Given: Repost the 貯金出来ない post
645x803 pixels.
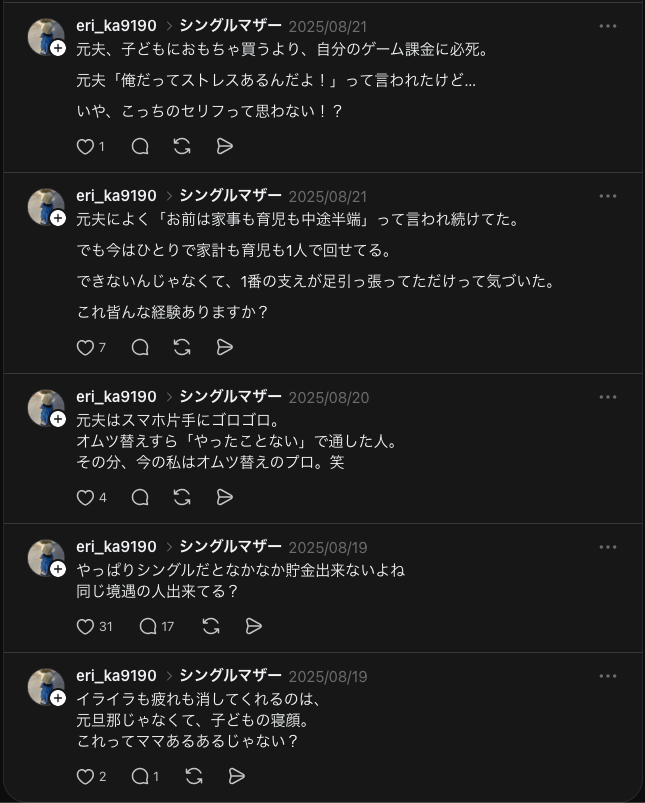Looking at the screenshot, I should [211, 627].
